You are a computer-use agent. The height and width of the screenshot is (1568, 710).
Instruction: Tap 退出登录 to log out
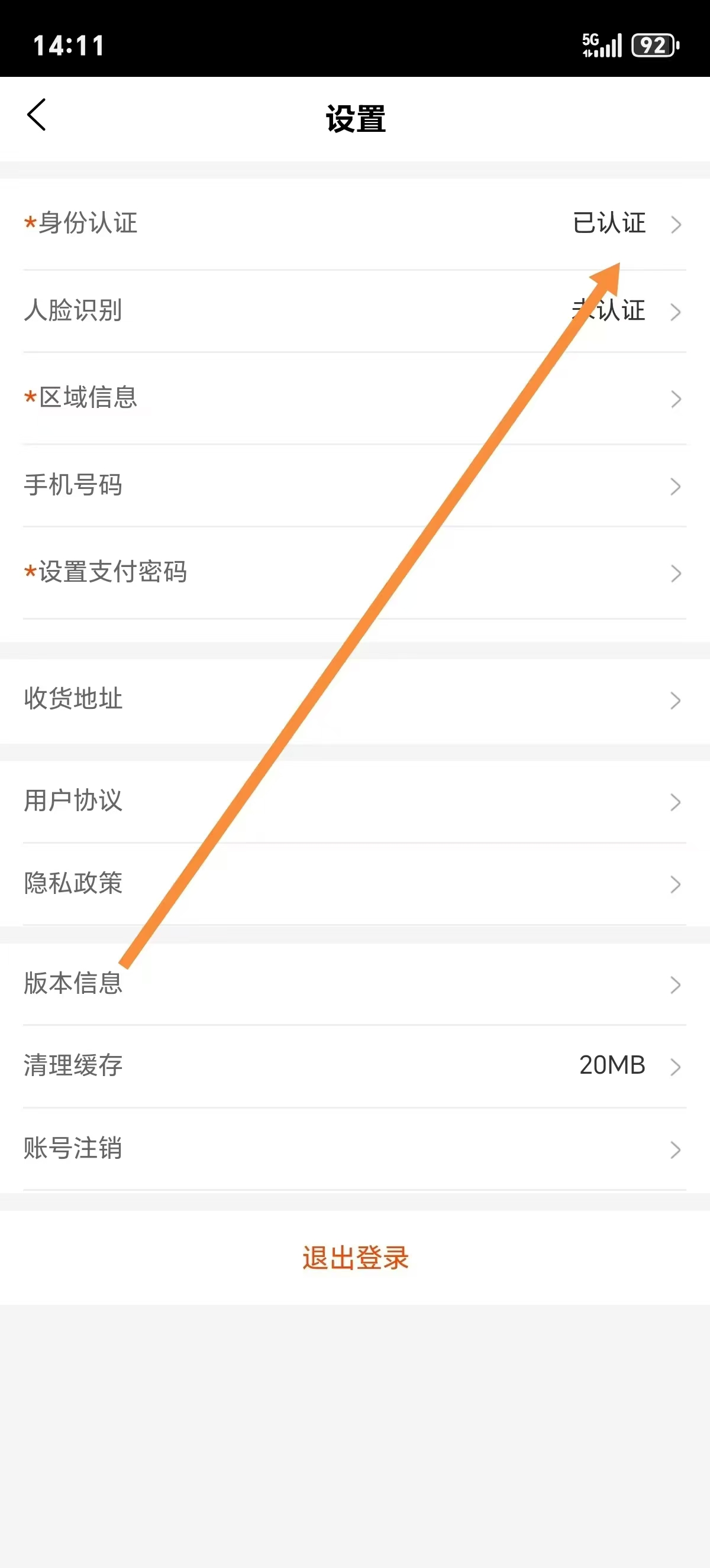(x=355, y=1258)
